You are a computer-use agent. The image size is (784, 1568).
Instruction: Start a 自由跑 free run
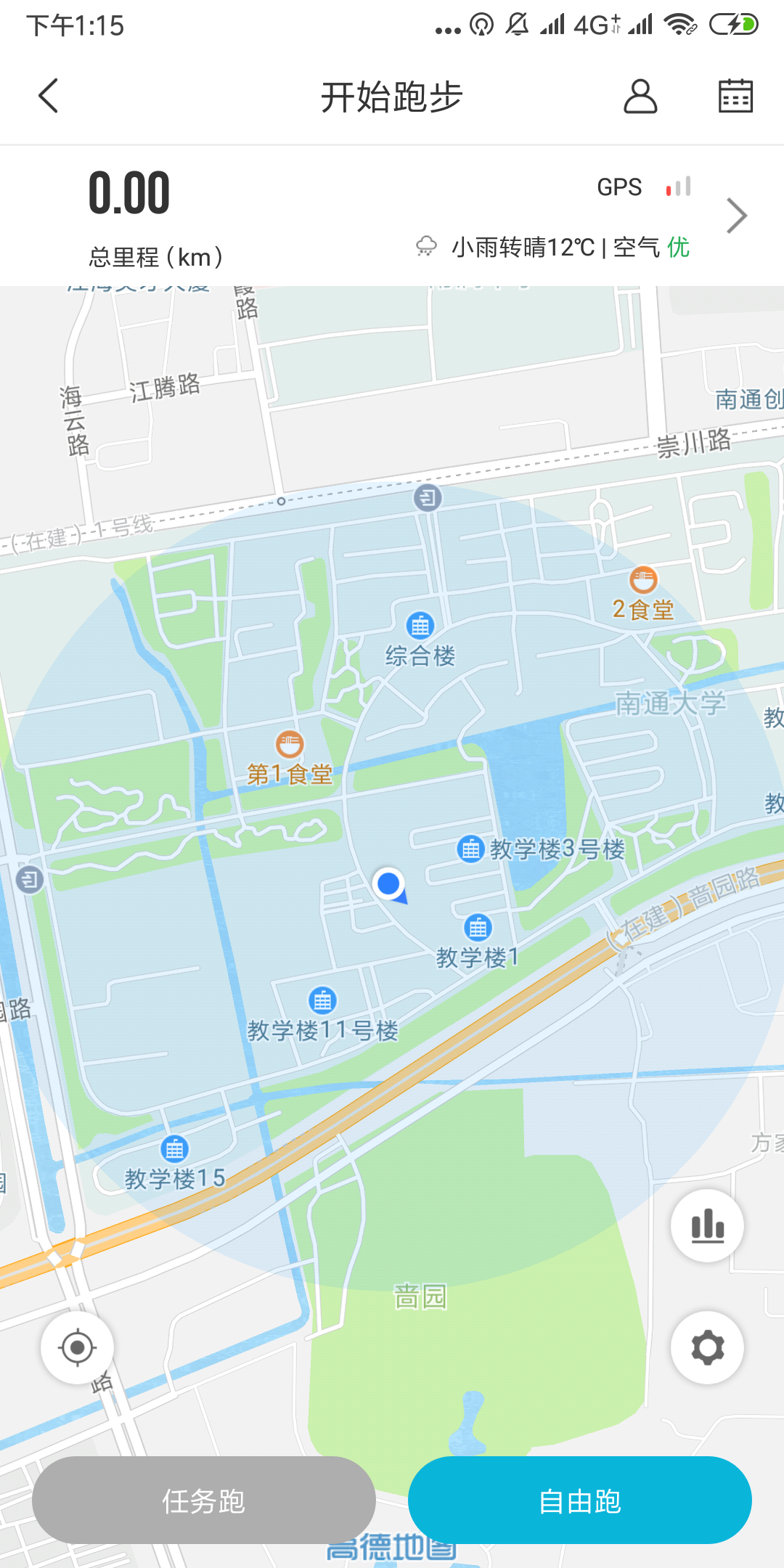coord(579,1500)
